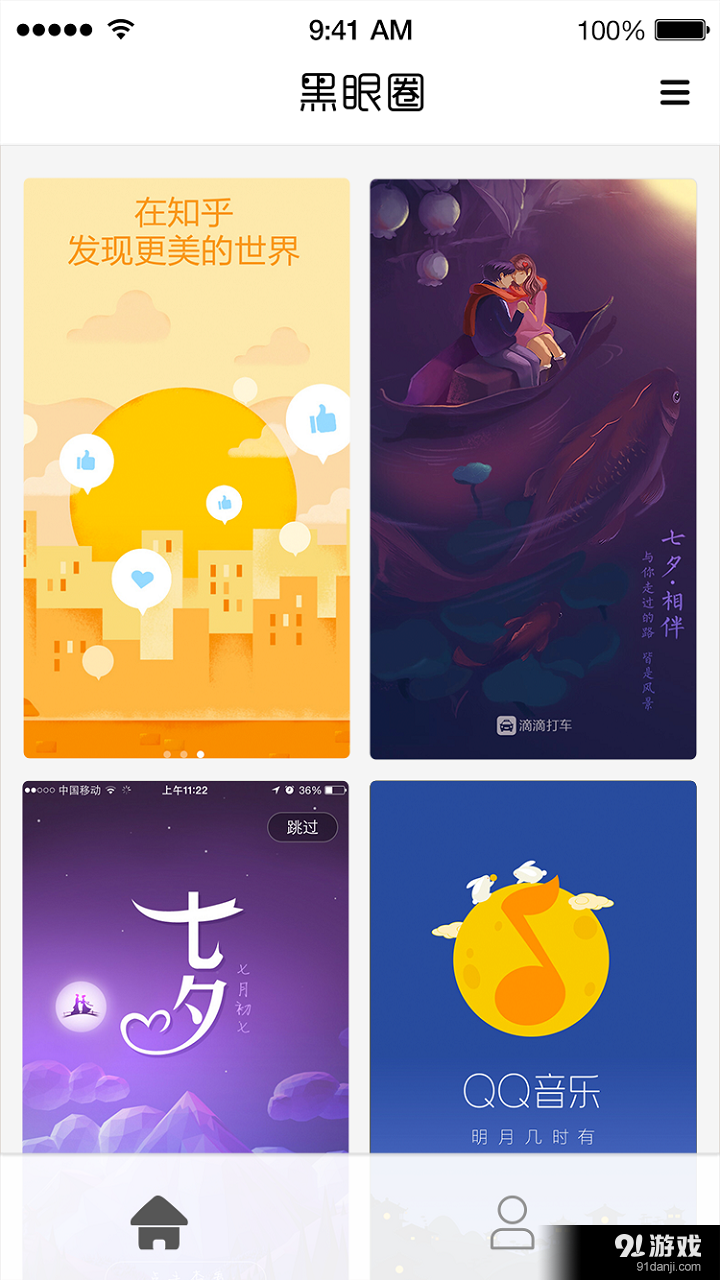Click the 黑眼圈 app title
This screenshot has width=720, height=1280.
coord(360,92)
